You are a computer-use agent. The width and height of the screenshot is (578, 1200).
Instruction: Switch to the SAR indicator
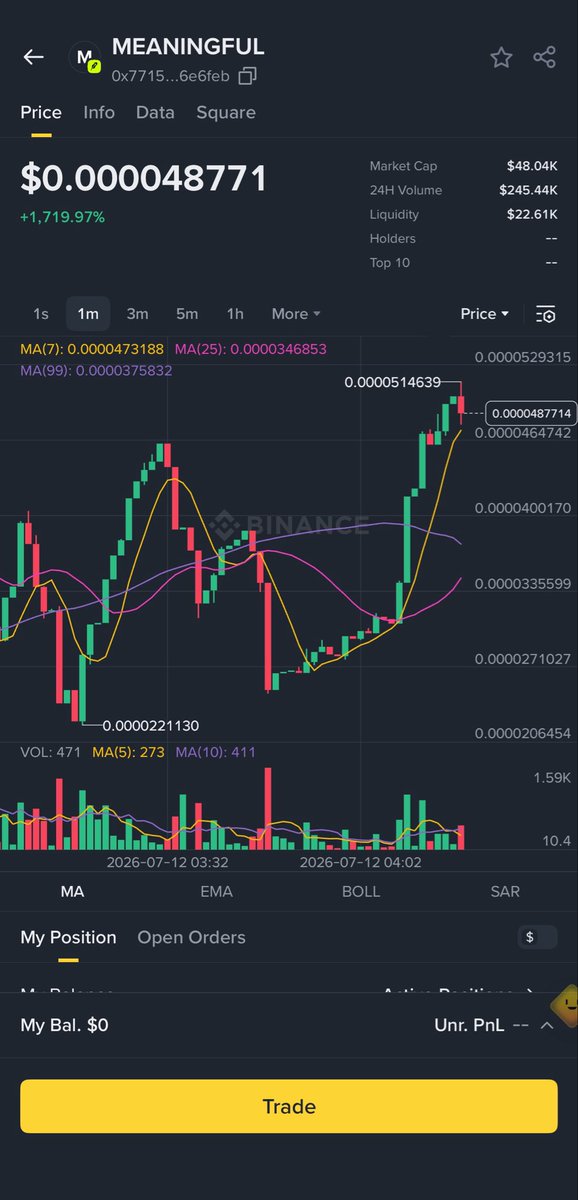505,891
